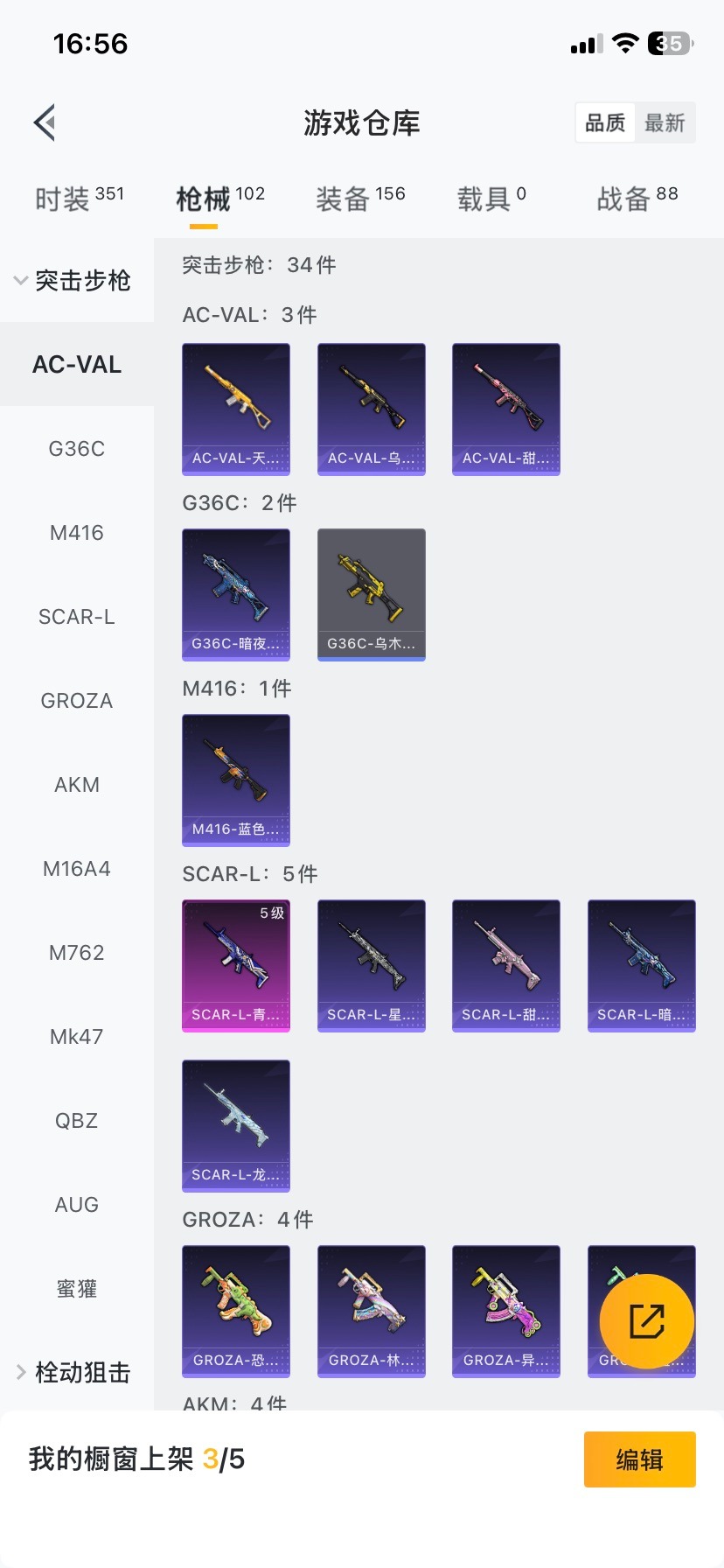Screen dimensions: 724x1568
Task: Sort by 最新
Action: pos(665,122)
